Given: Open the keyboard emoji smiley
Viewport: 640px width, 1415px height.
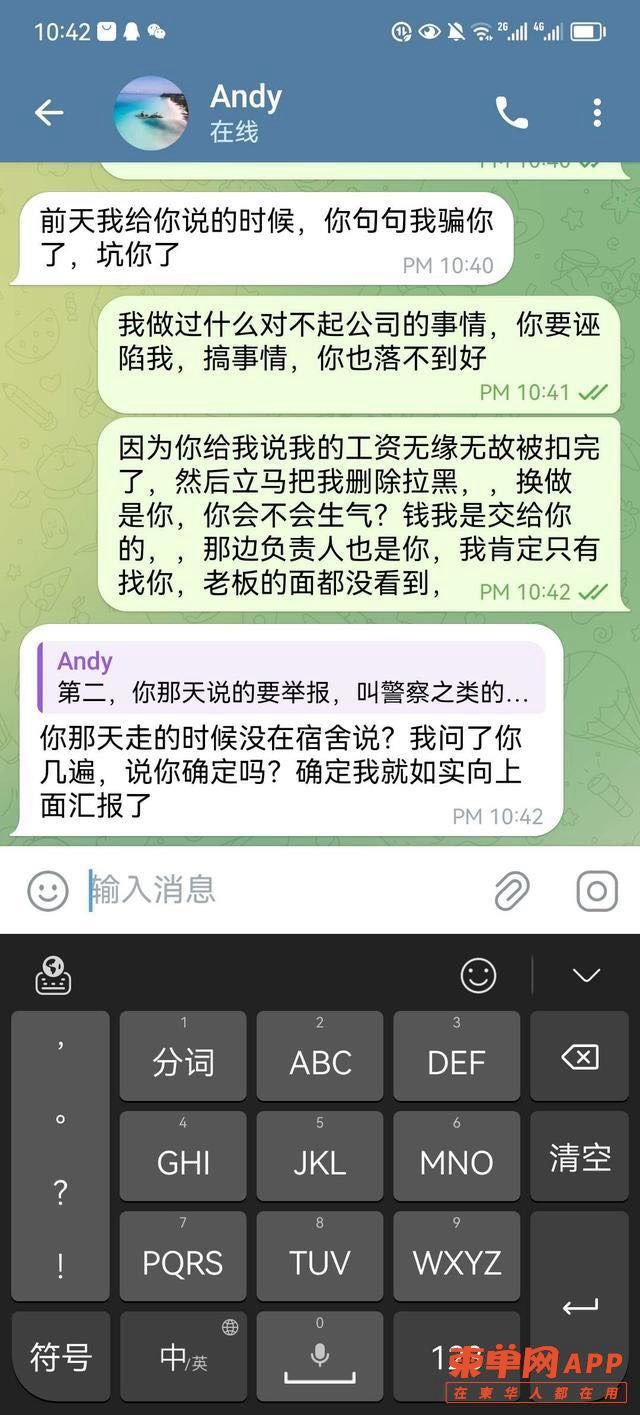Looking at the screenshot, I should pyautogui.click(x=478, y=975).
